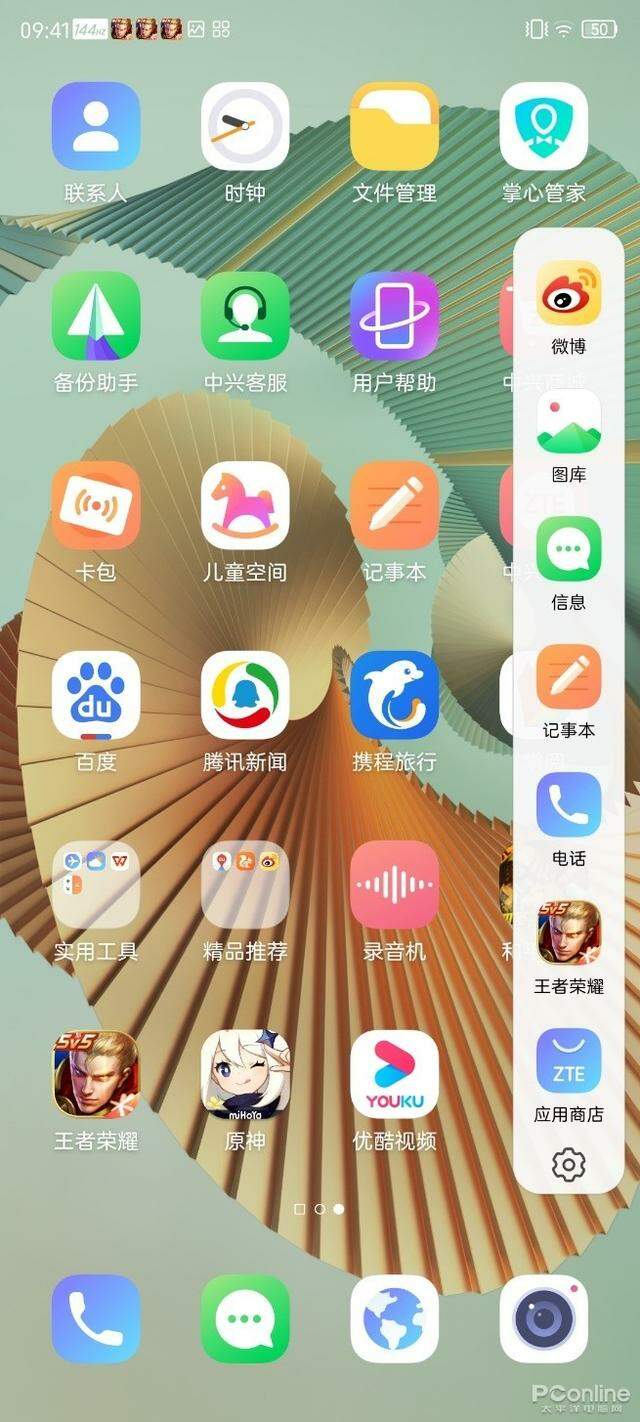
Task: Open 用户帮助 app
Action: (394, 316)
